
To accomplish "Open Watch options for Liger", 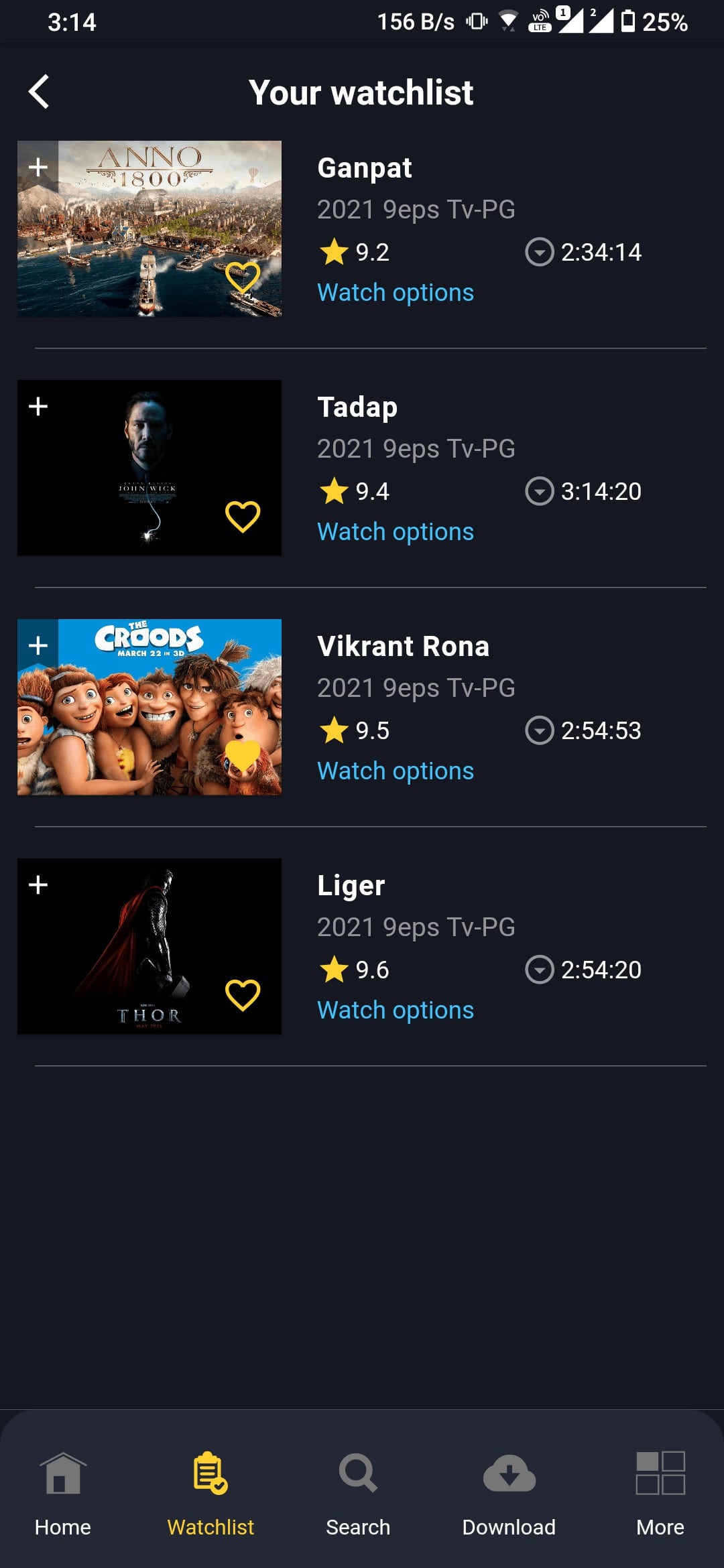I will pyautogui.click(x=395, y=1010).
